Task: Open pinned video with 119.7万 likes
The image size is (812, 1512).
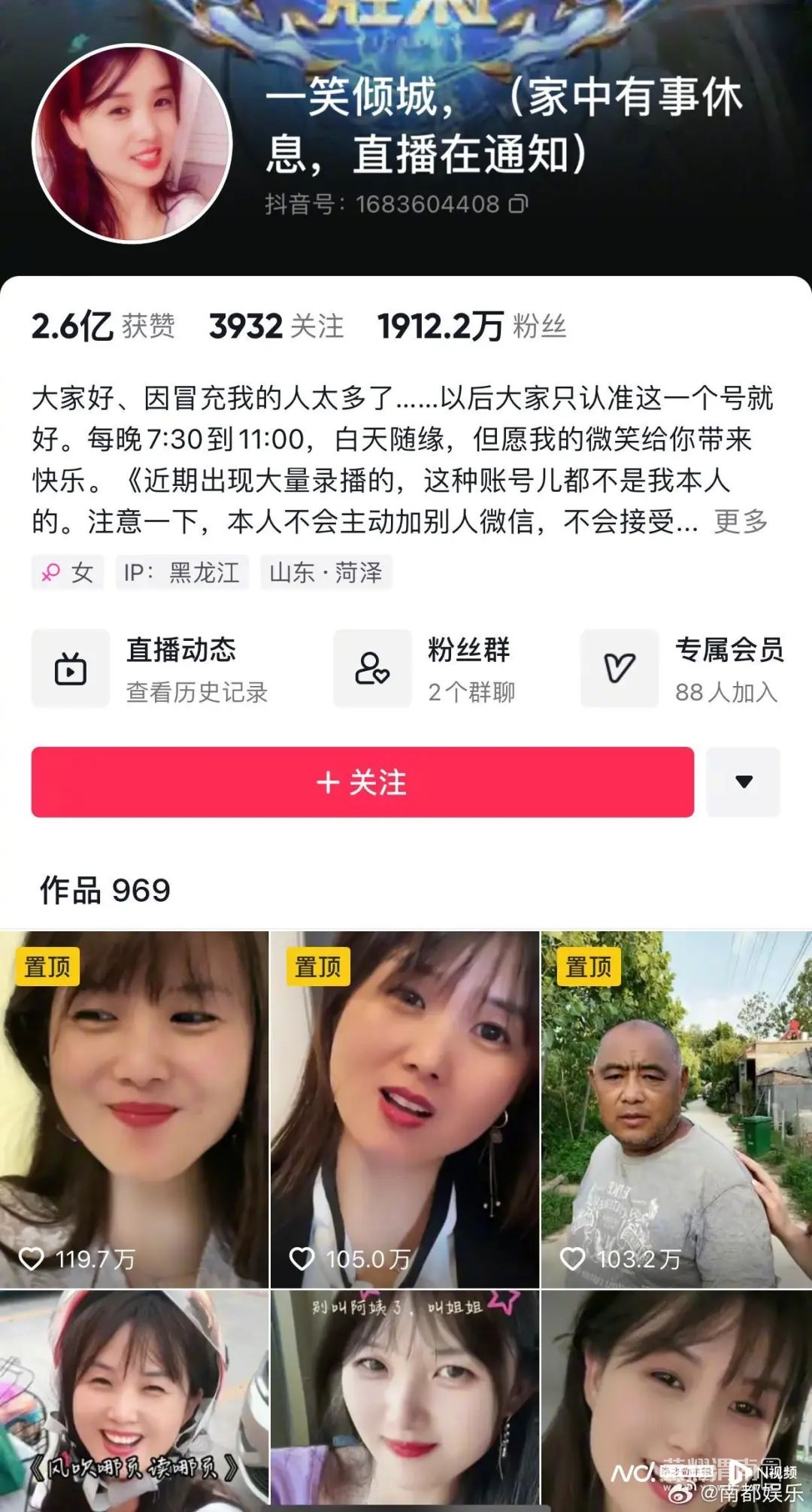Action: 134,1110
